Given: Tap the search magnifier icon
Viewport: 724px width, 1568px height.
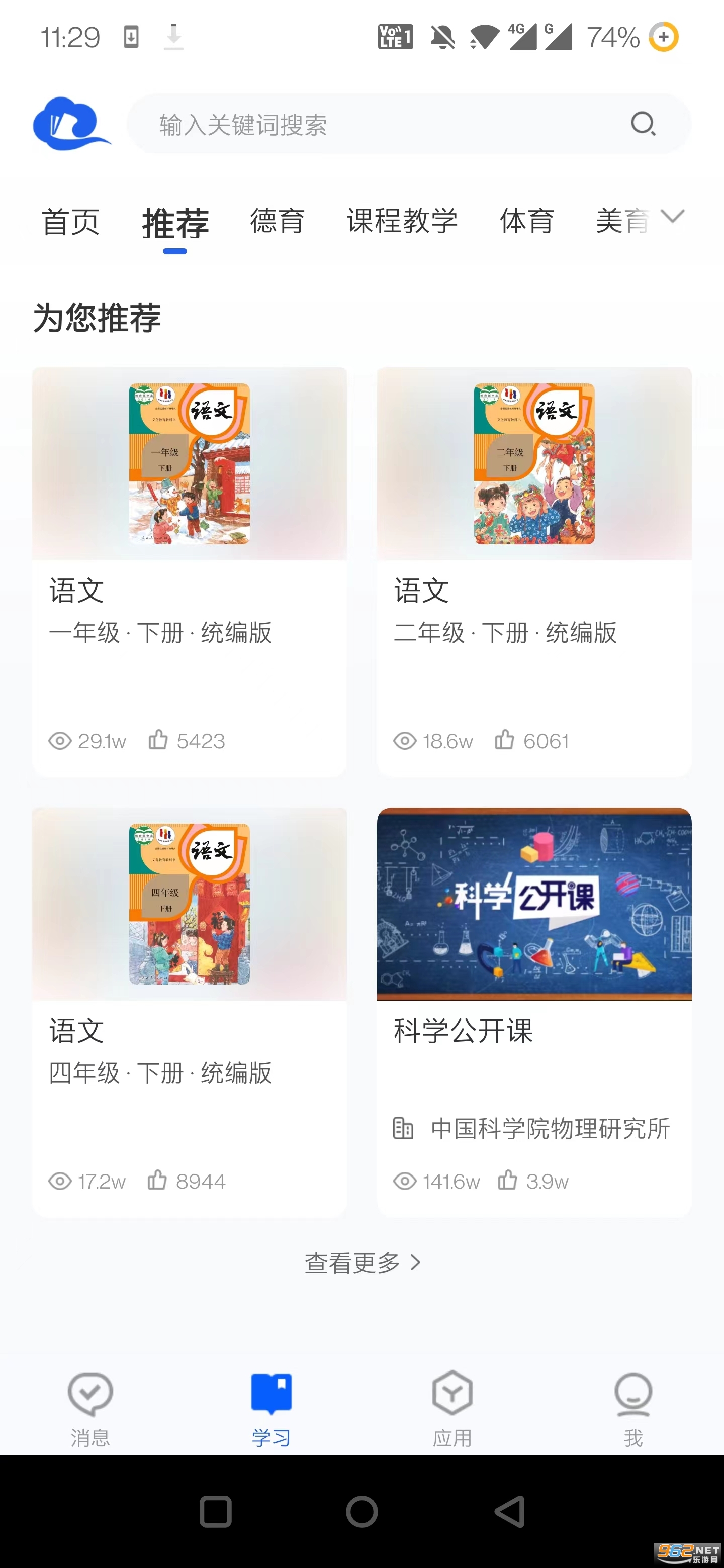Looking at the screenshot, I should pyautogui.click(x=643, y=124).
